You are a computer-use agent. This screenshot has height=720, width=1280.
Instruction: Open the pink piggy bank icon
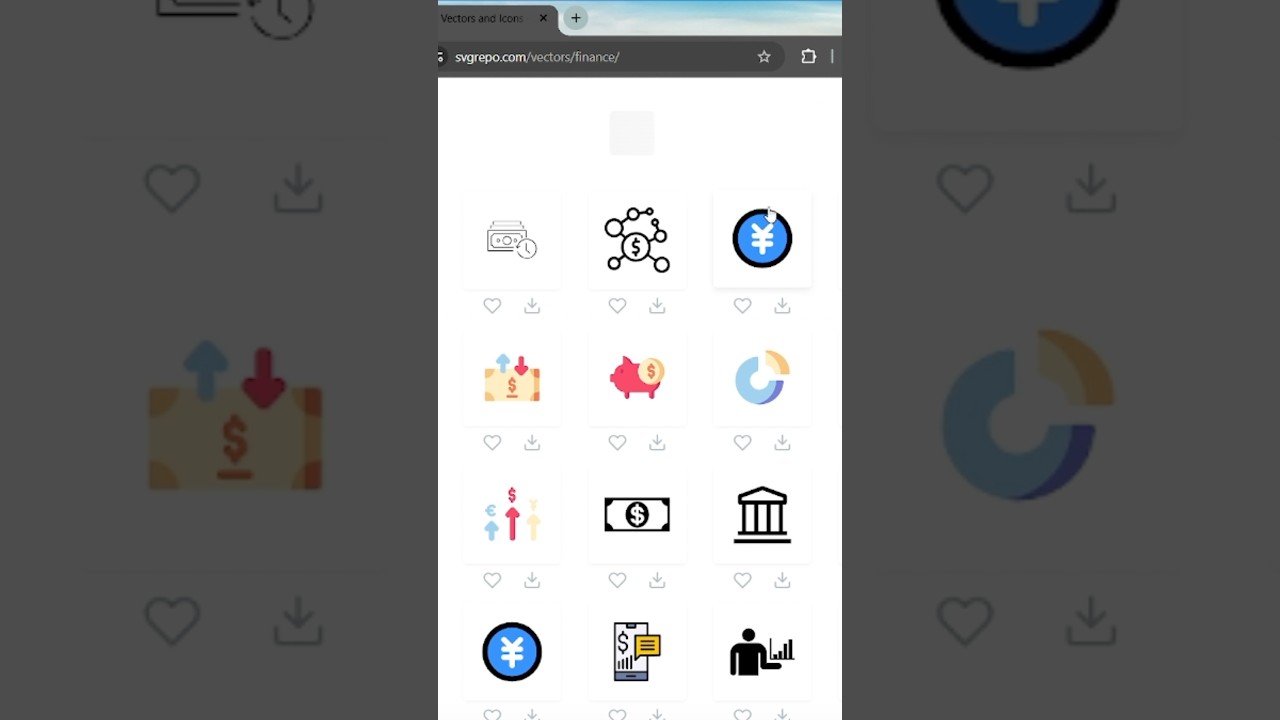637,378
